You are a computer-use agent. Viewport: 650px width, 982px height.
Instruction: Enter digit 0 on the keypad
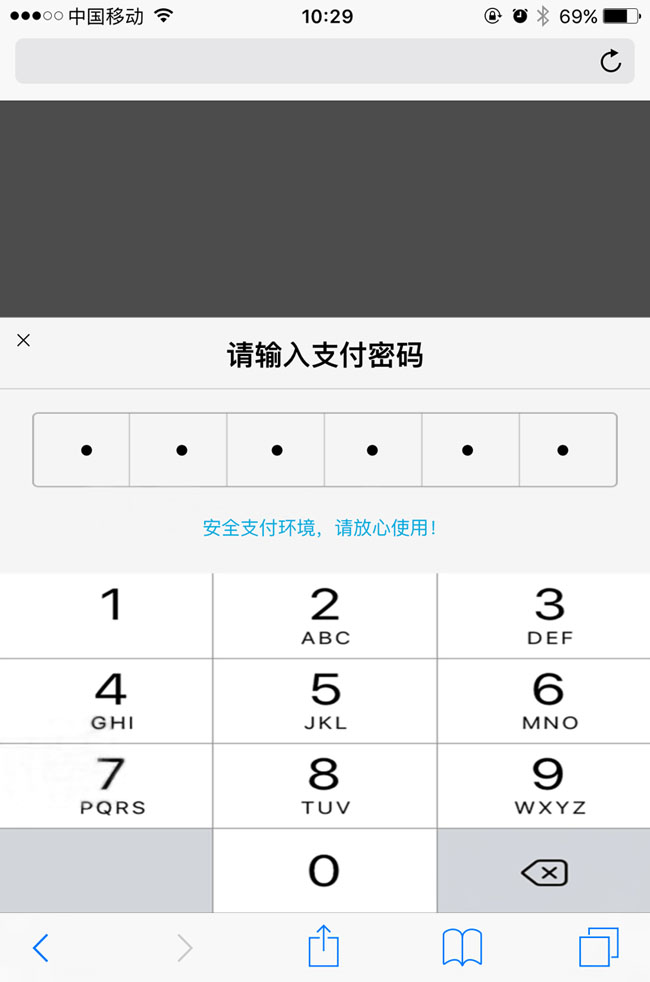click(x=325, y=870)
